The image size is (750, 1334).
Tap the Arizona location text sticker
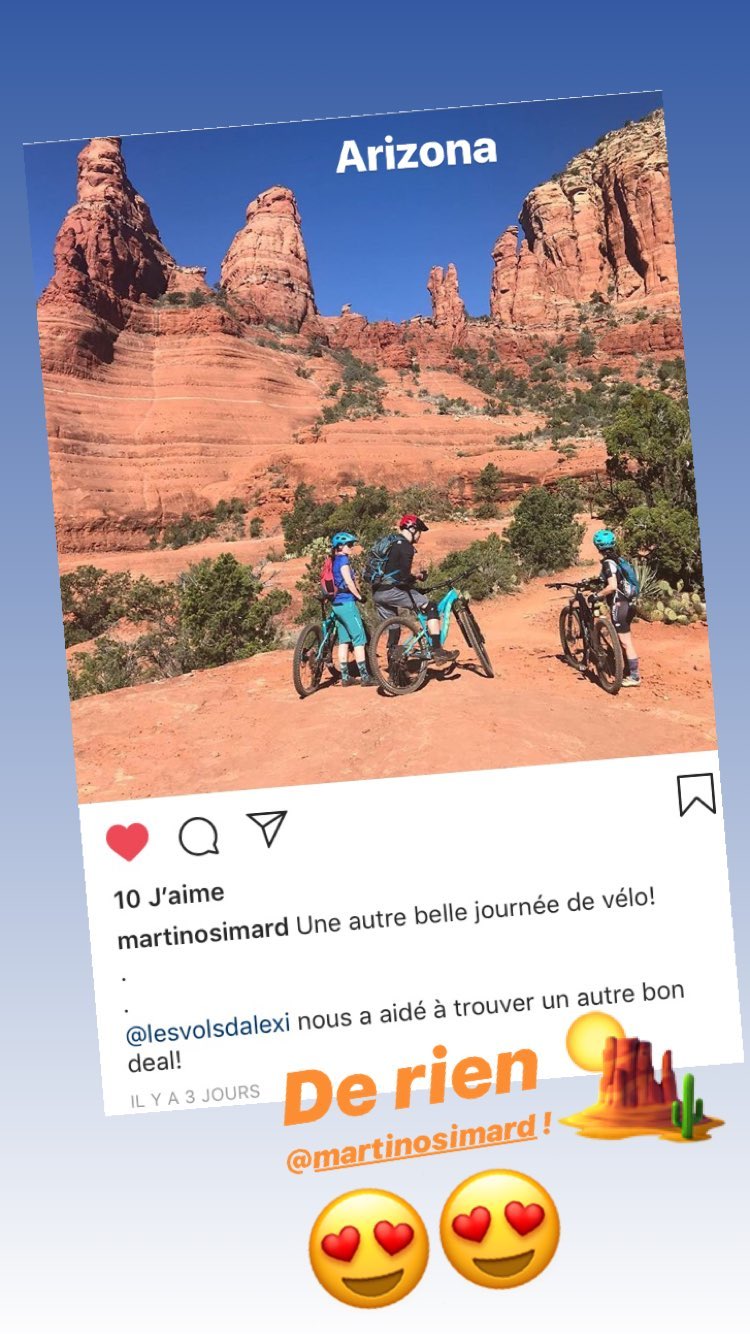416,152
